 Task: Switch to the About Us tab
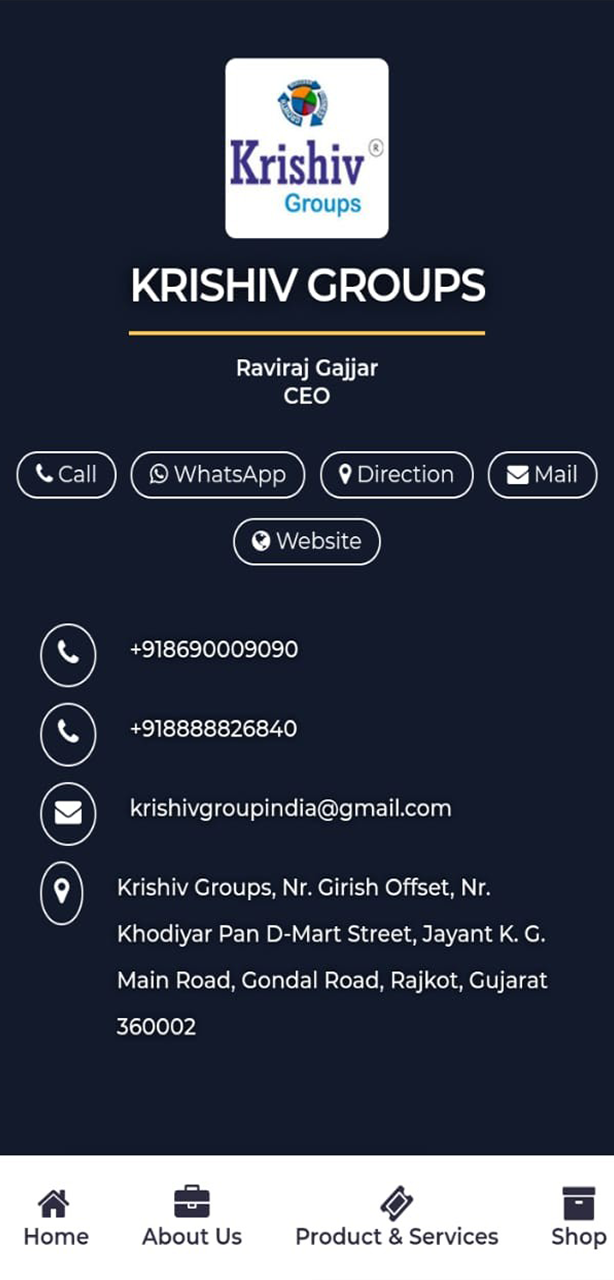pyautogui.click(x=192, y=1218)
